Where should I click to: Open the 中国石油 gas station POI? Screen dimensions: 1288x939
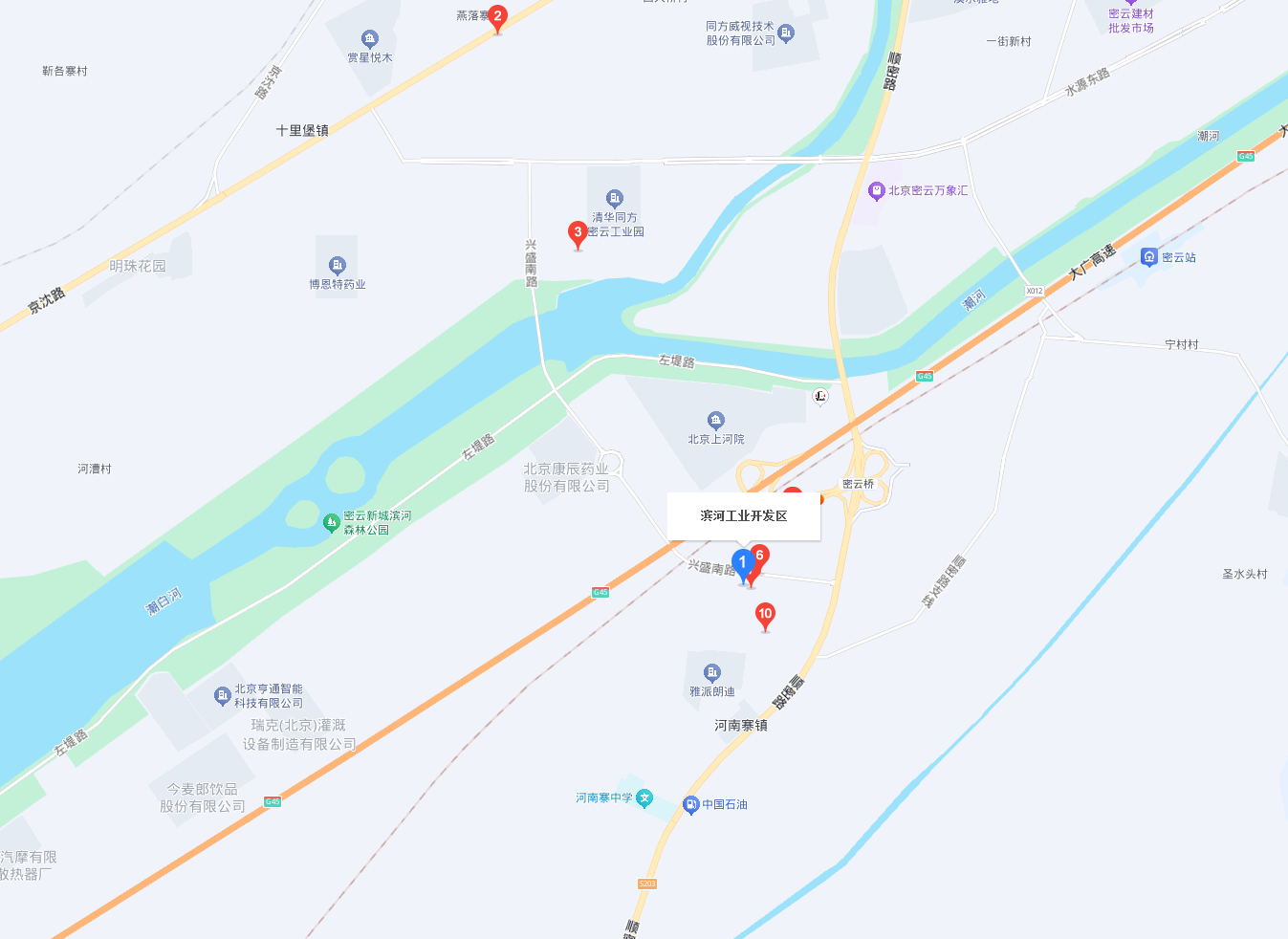click(x=691, y=805)
